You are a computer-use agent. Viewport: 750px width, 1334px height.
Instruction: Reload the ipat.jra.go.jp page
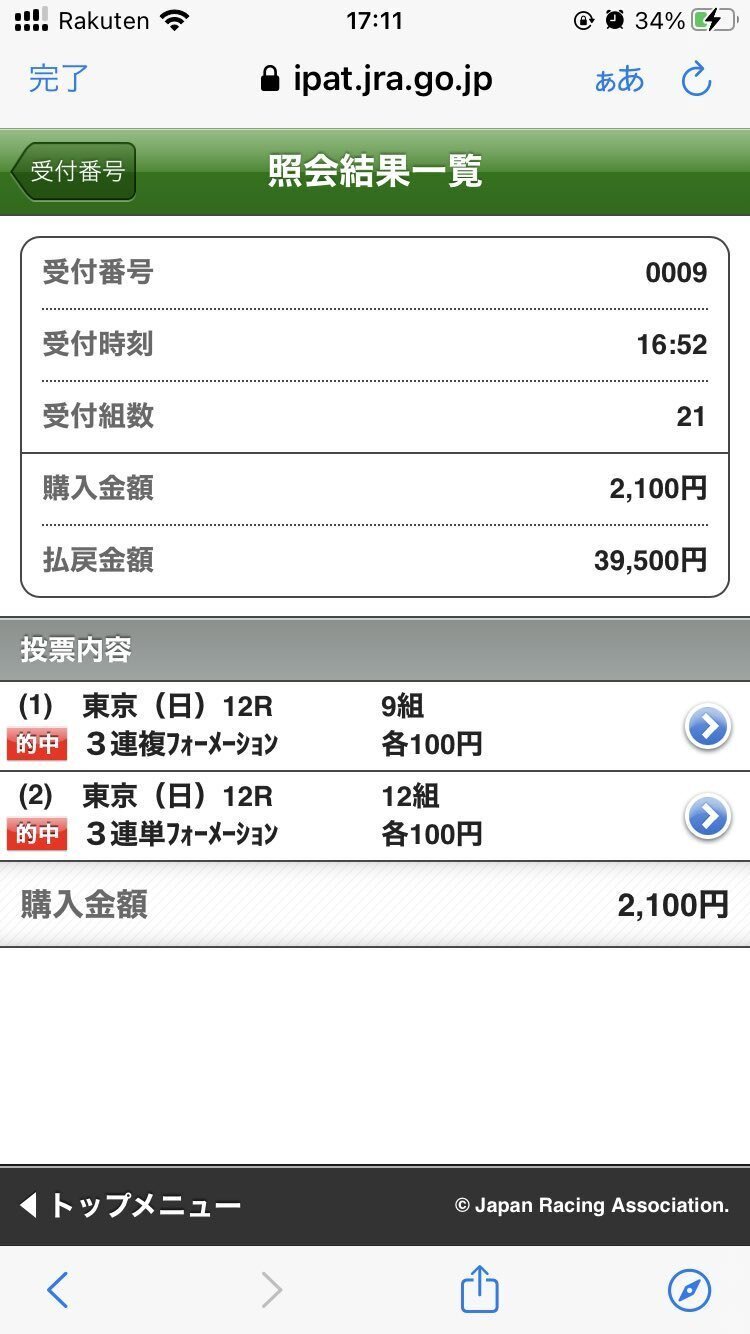click(x=696, y=80)
